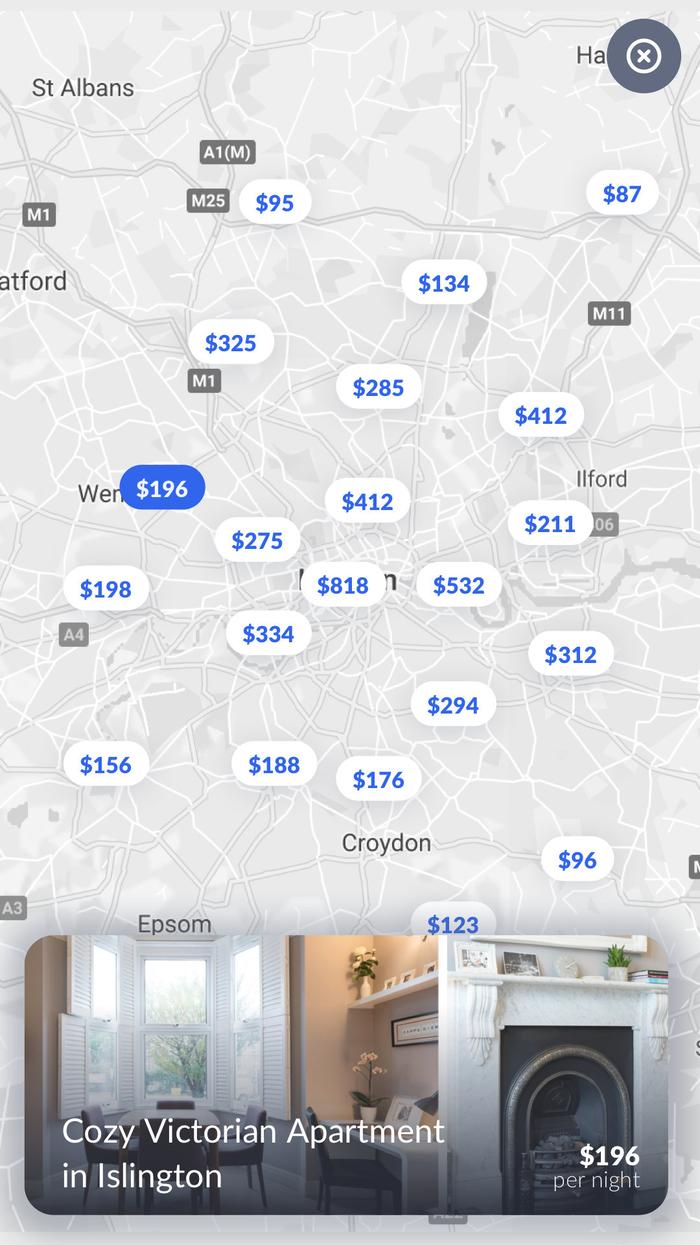
Task: Tap the $87 map pin
Action: (622, 194)
